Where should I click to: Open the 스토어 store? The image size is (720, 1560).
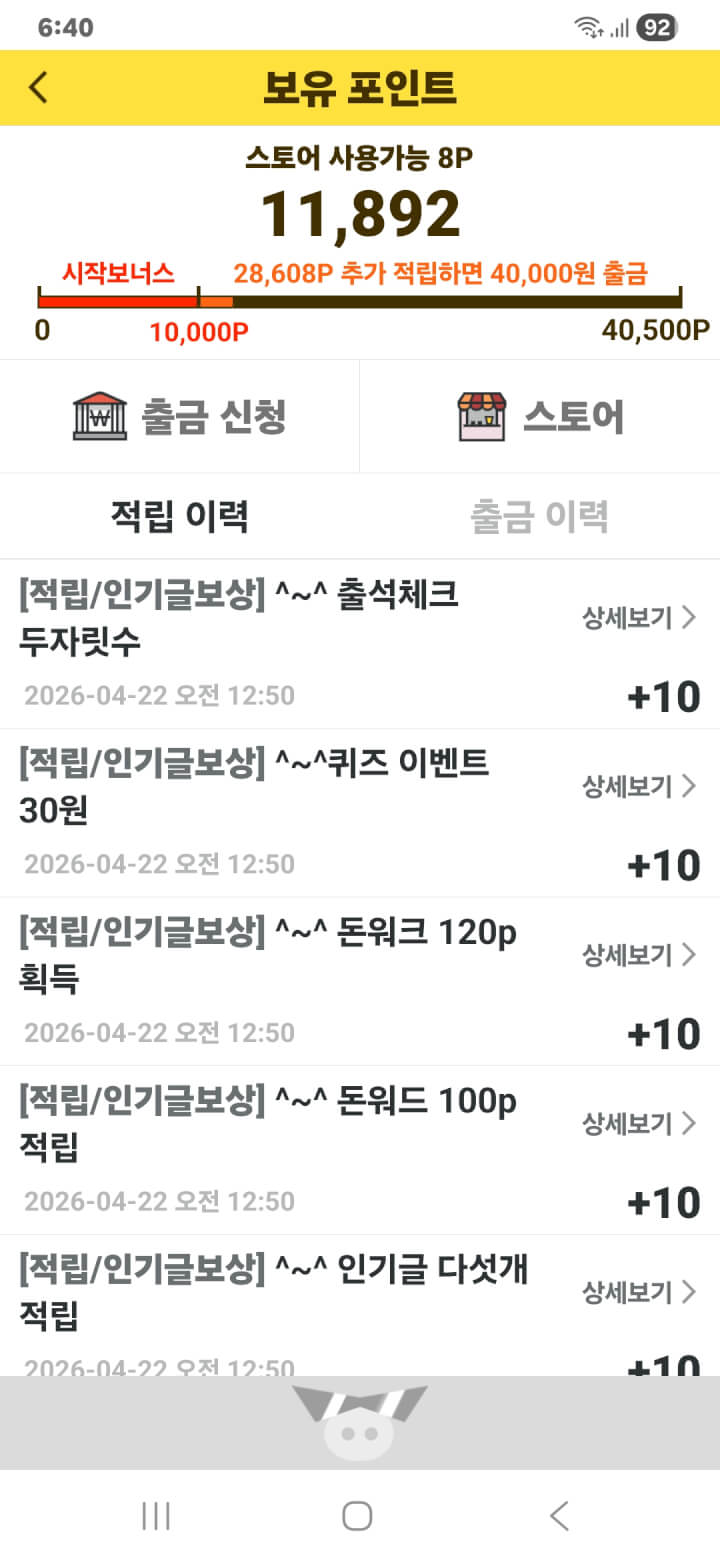(x=540, y=416)
